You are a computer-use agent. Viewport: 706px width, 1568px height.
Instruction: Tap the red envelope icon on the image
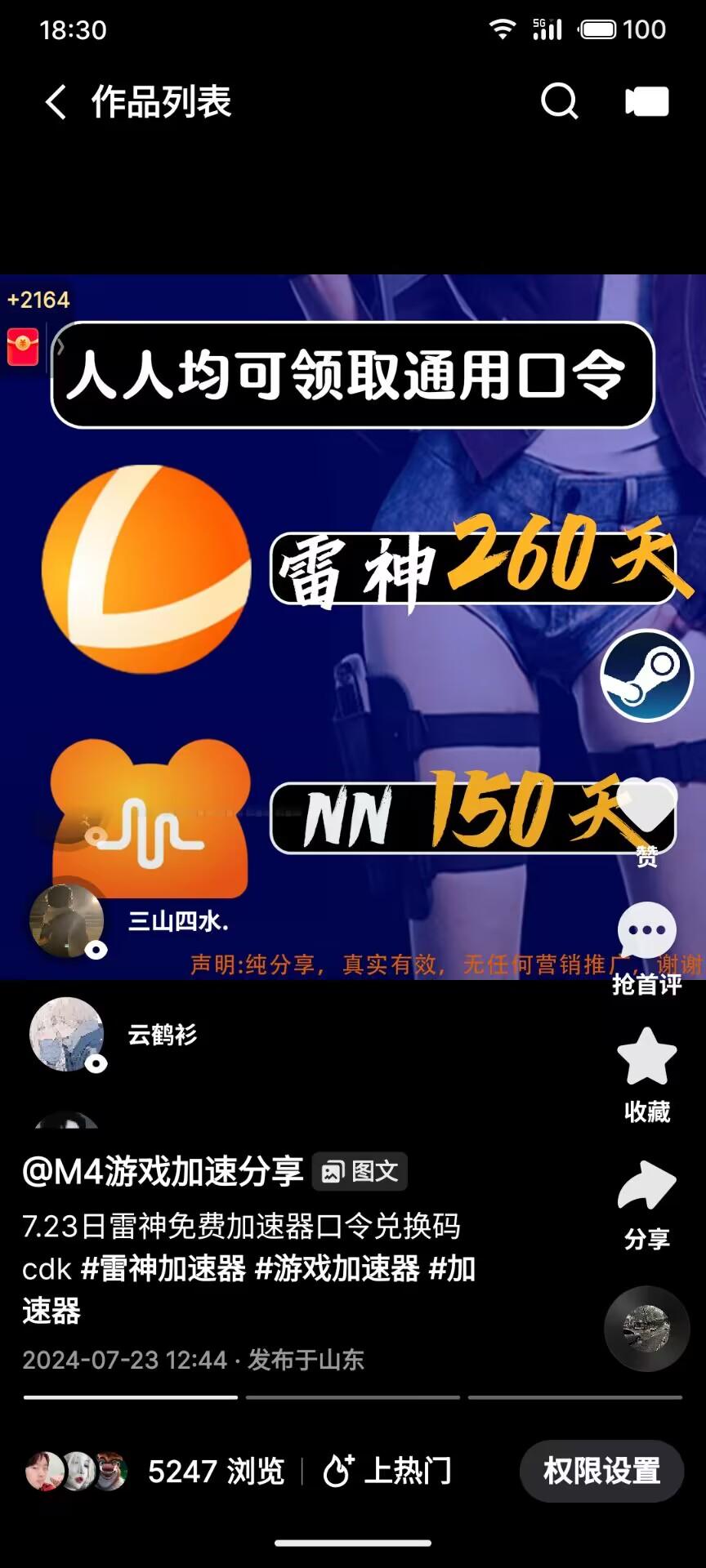(x=24, y=345)
